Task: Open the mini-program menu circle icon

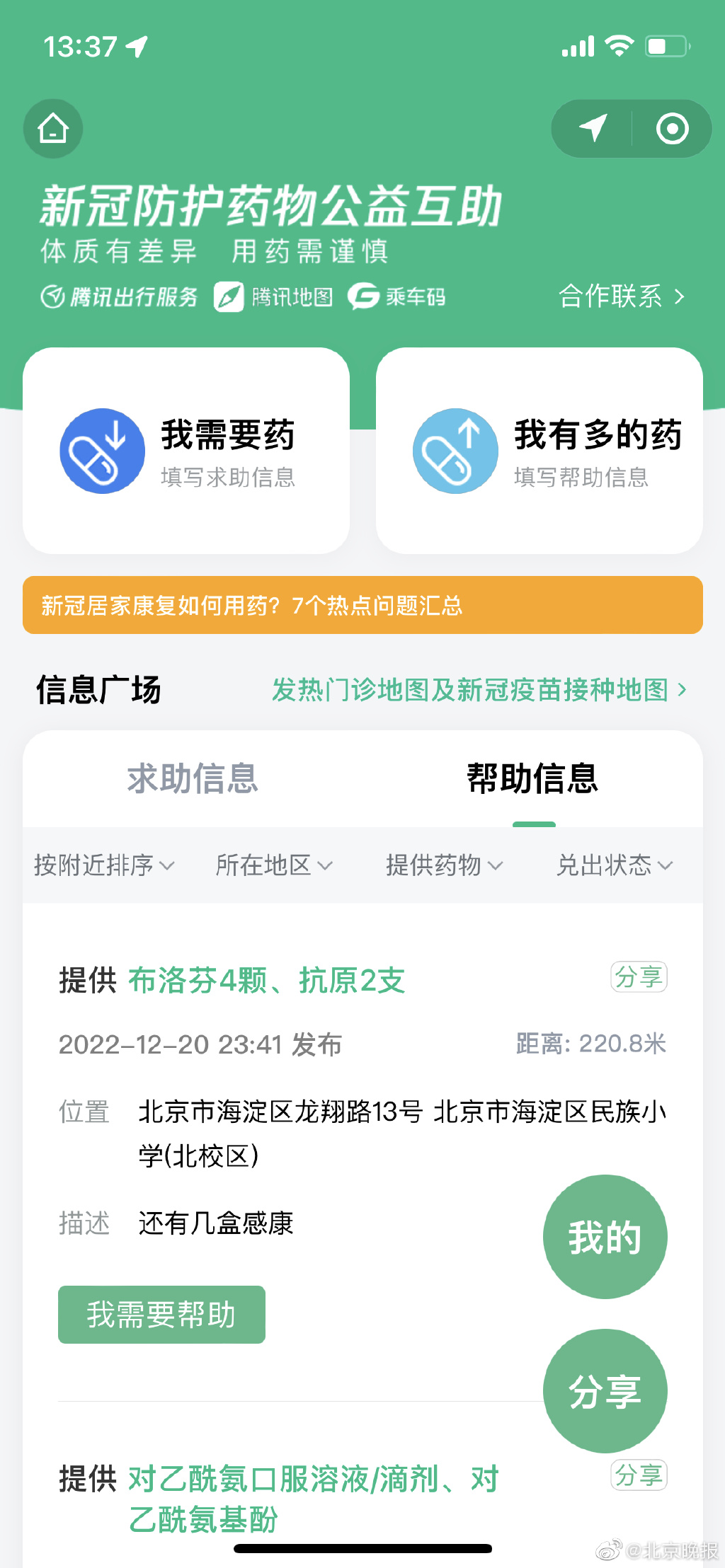Action: click(x=672, y=129)
